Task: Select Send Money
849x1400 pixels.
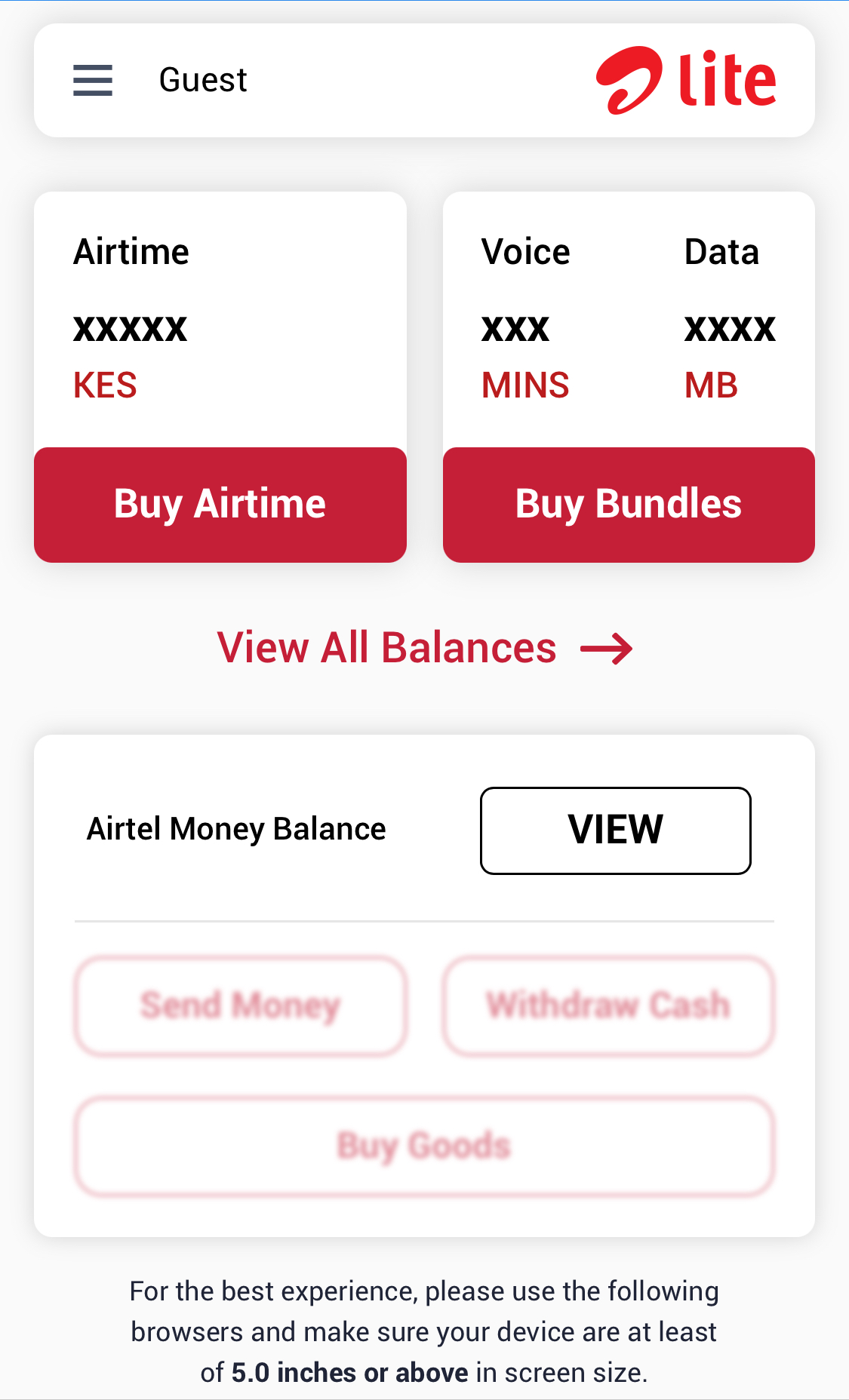Action: (239, 1005)
